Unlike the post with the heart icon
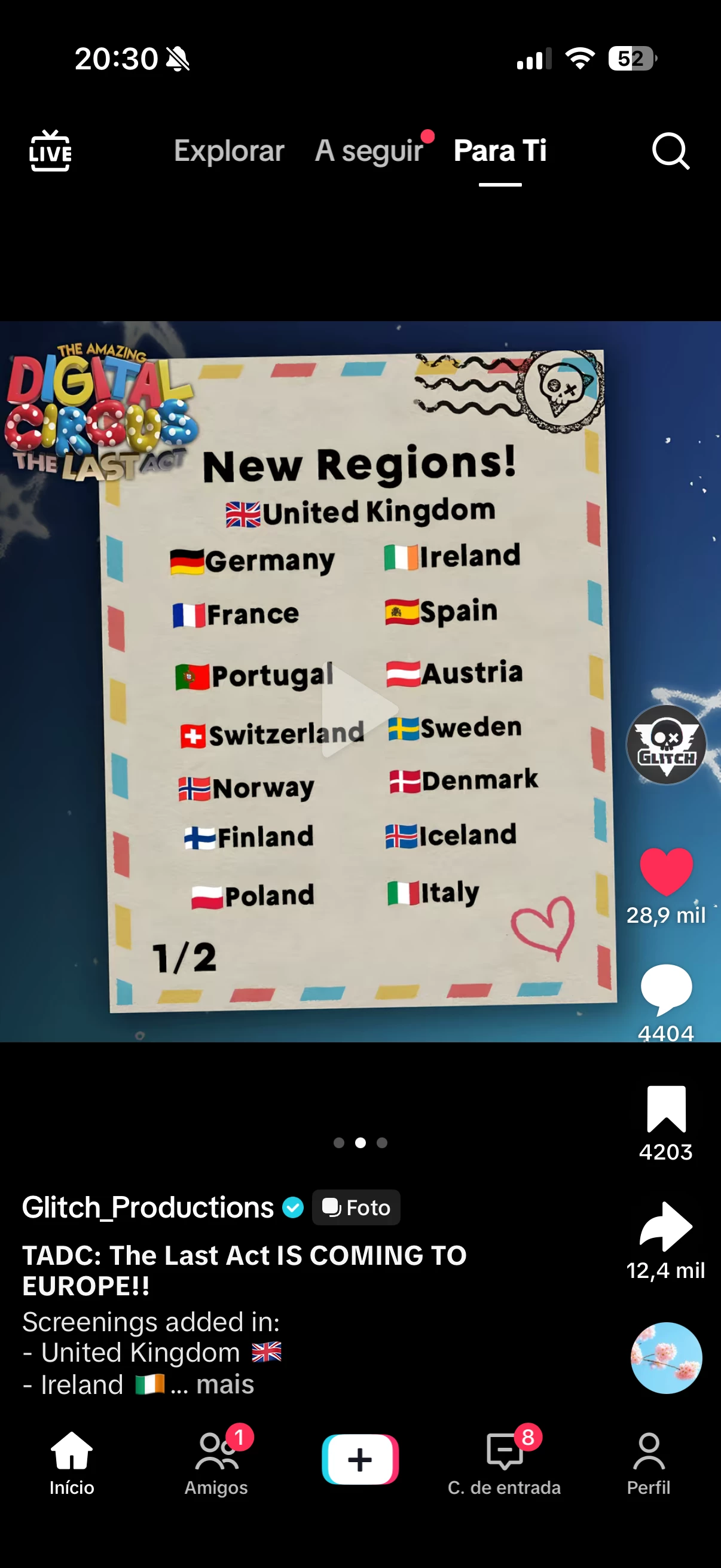 pyautogui.click(x=665, y=872)
